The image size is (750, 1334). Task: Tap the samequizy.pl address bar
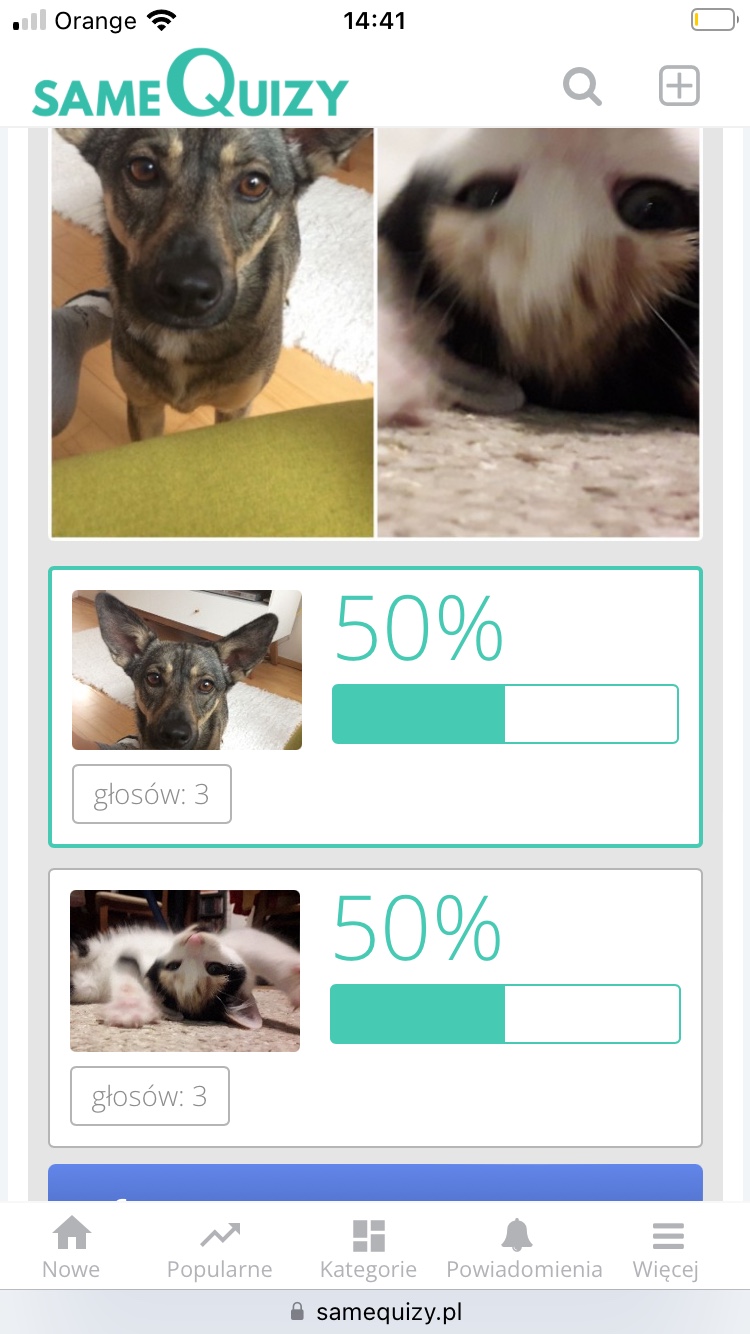click(x=375, y=1311)
